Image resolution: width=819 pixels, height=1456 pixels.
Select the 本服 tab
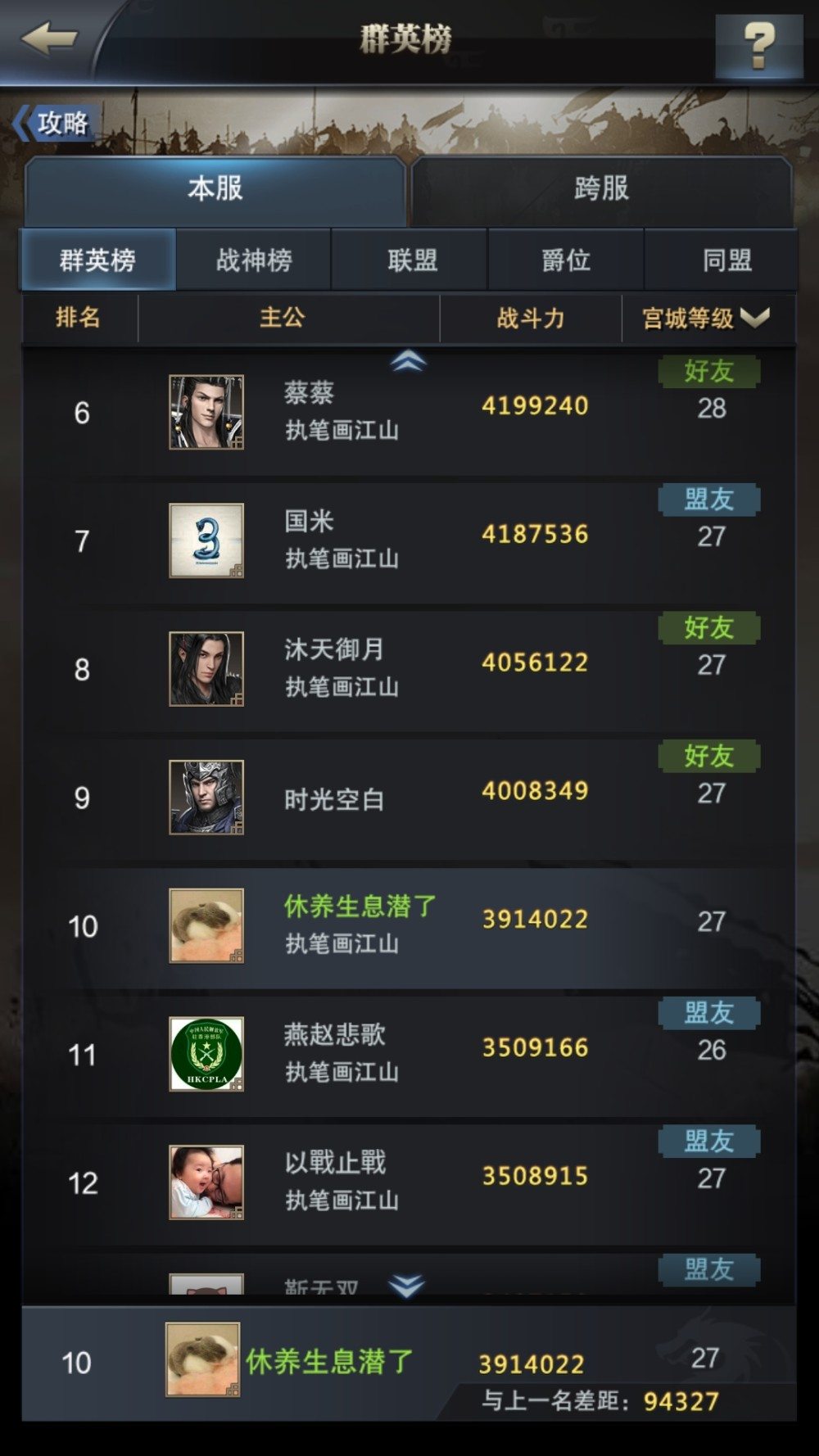click(x=215, y=189)
